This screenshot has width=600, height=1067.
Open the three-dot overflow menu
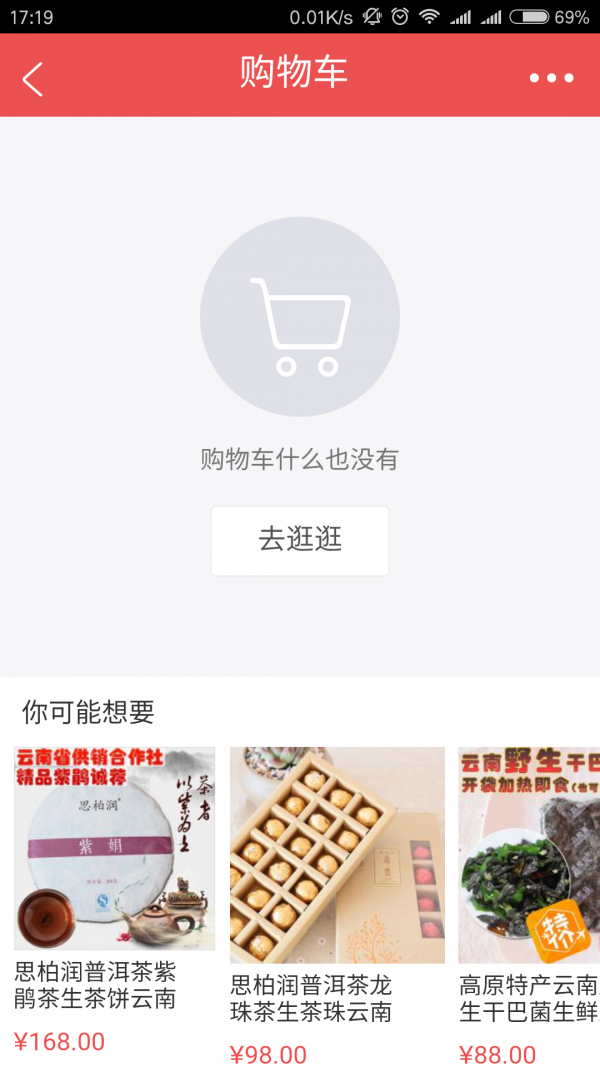click(x=551, y=78)
